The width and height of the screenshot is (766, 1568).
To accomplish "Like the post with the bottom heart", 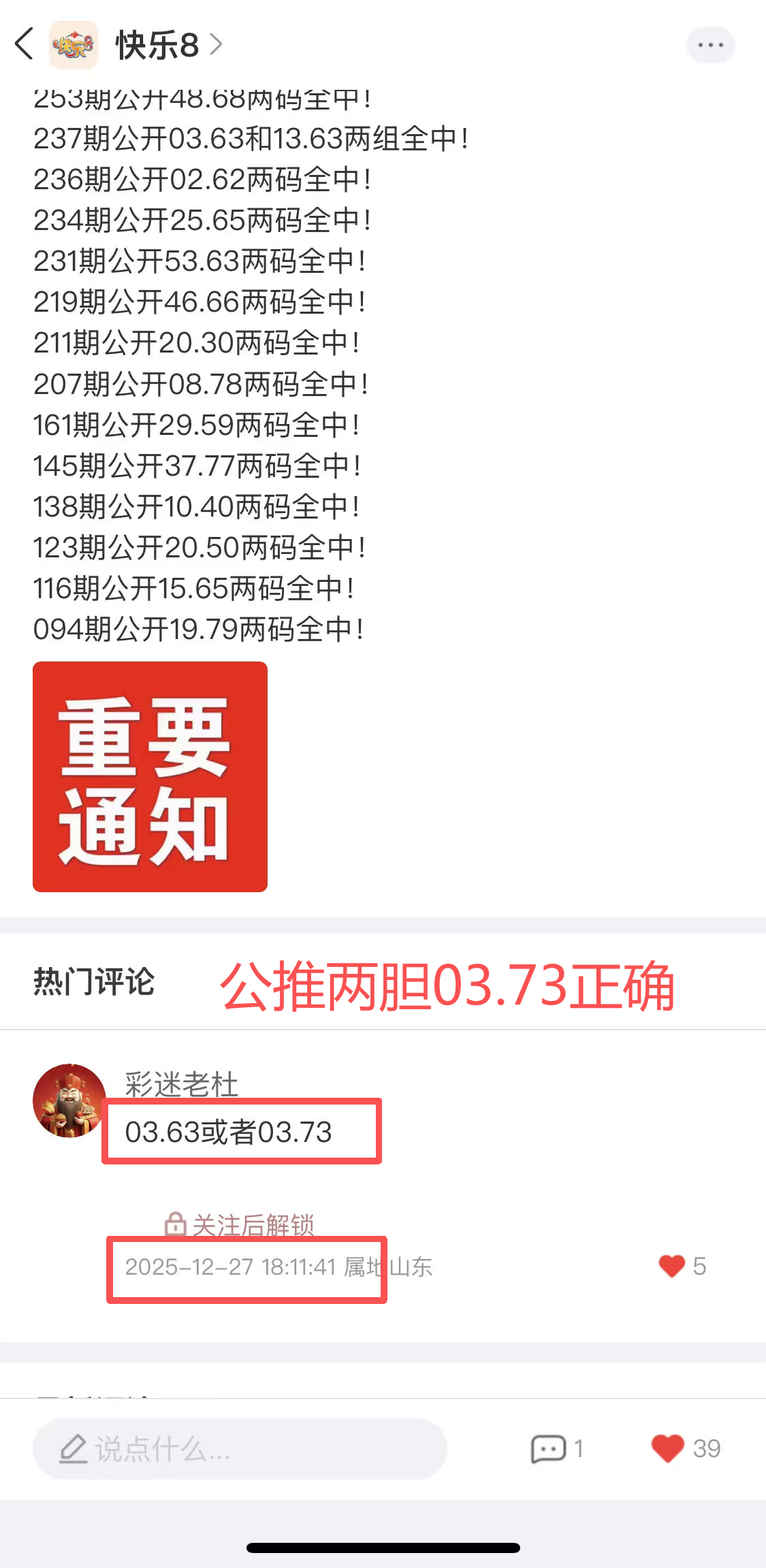I will point(668,1448).
